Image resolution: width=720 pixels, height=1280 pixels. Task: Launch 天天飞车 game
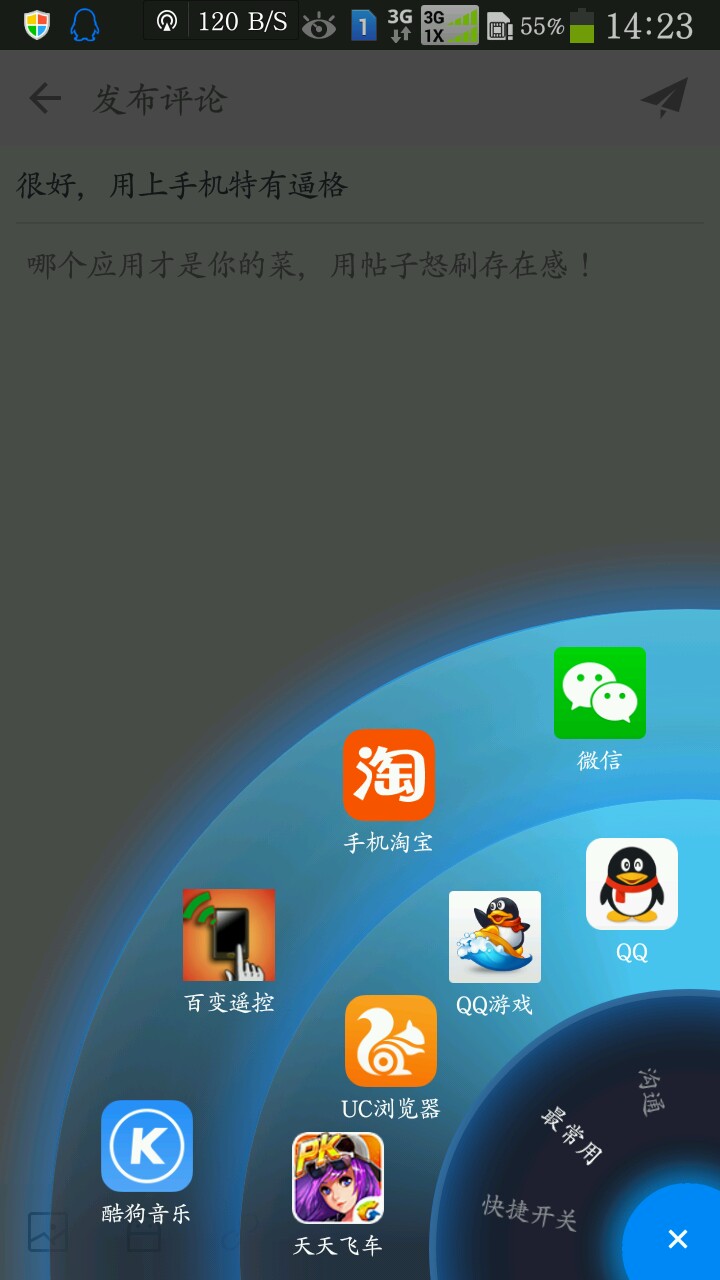click(x=338, y=1178)
